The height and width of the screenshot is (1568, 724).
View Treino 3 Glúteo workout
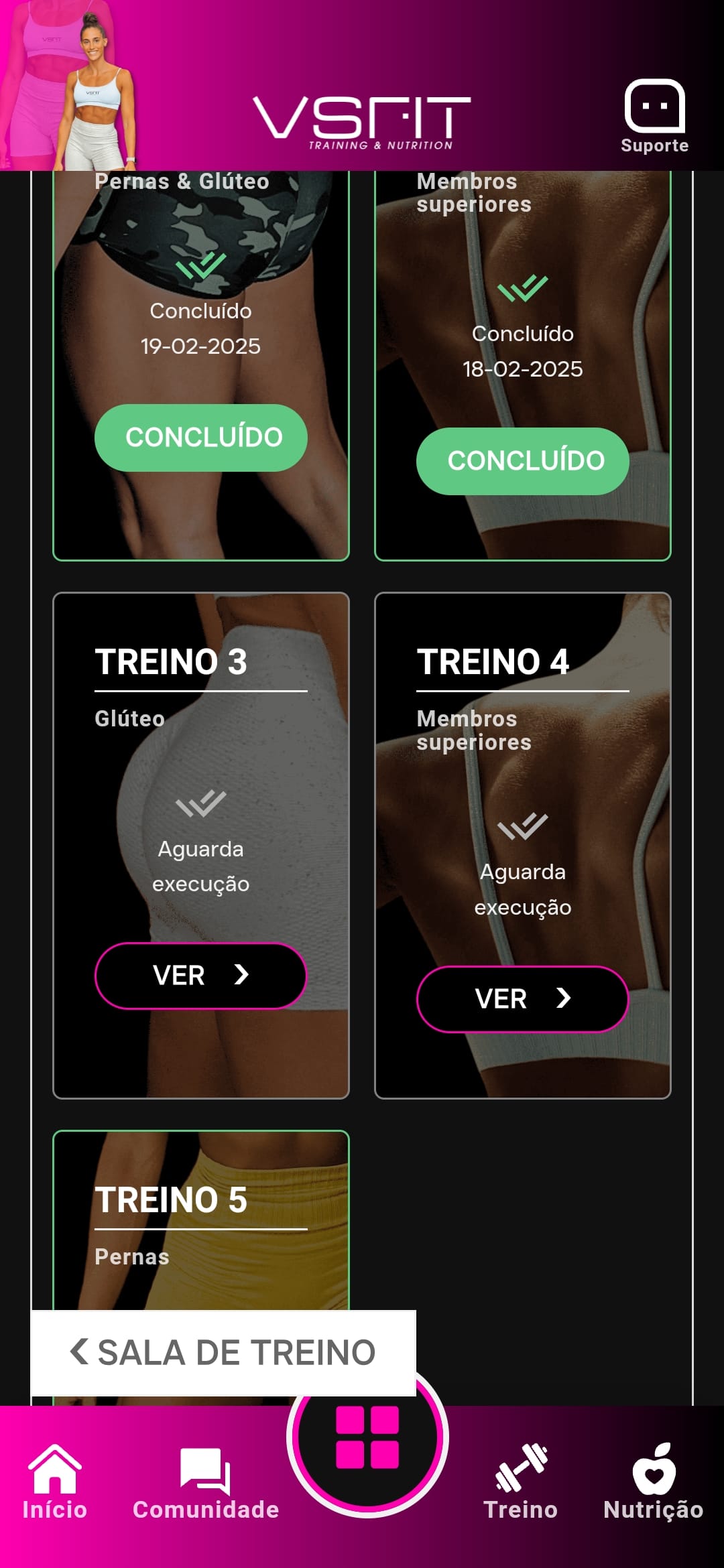[201, 975]
